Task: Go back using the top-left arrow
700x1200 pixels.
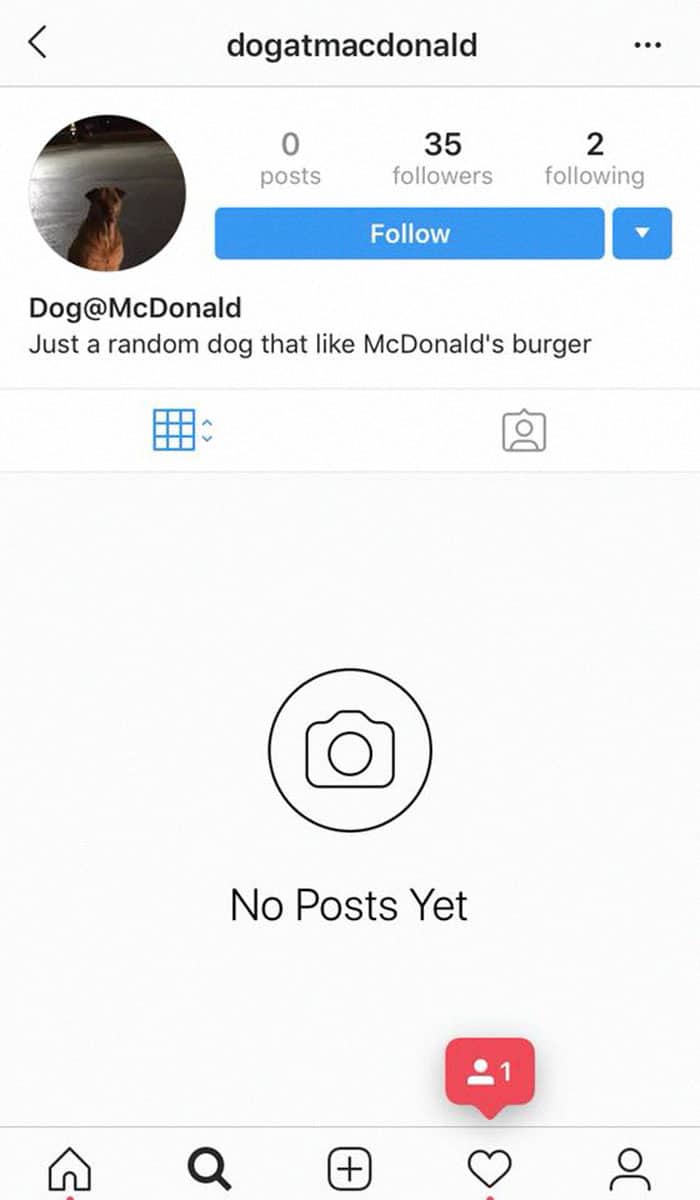Action: point(38,43)
